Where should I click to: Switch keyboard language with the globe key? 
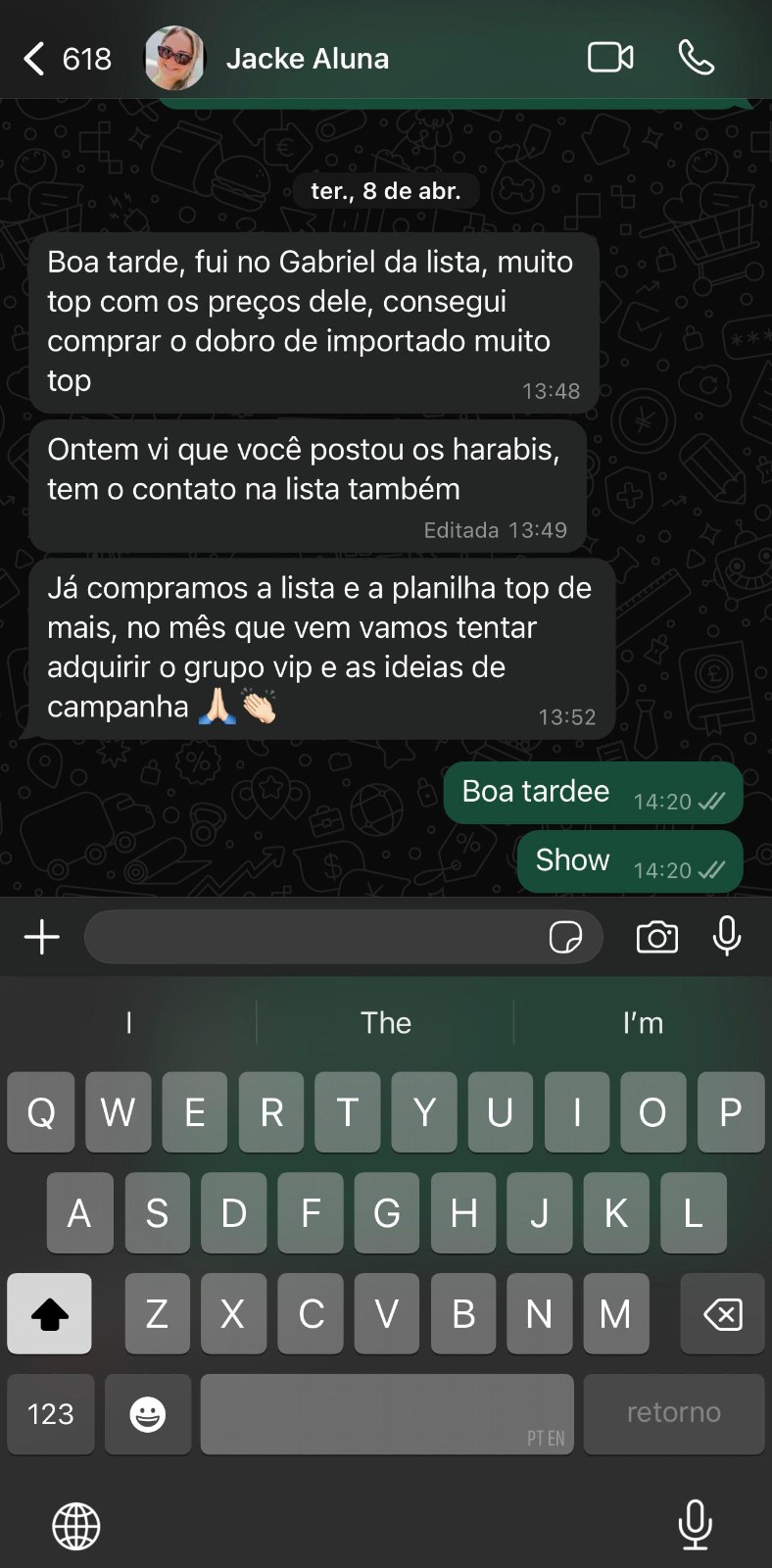[76, 1525]
